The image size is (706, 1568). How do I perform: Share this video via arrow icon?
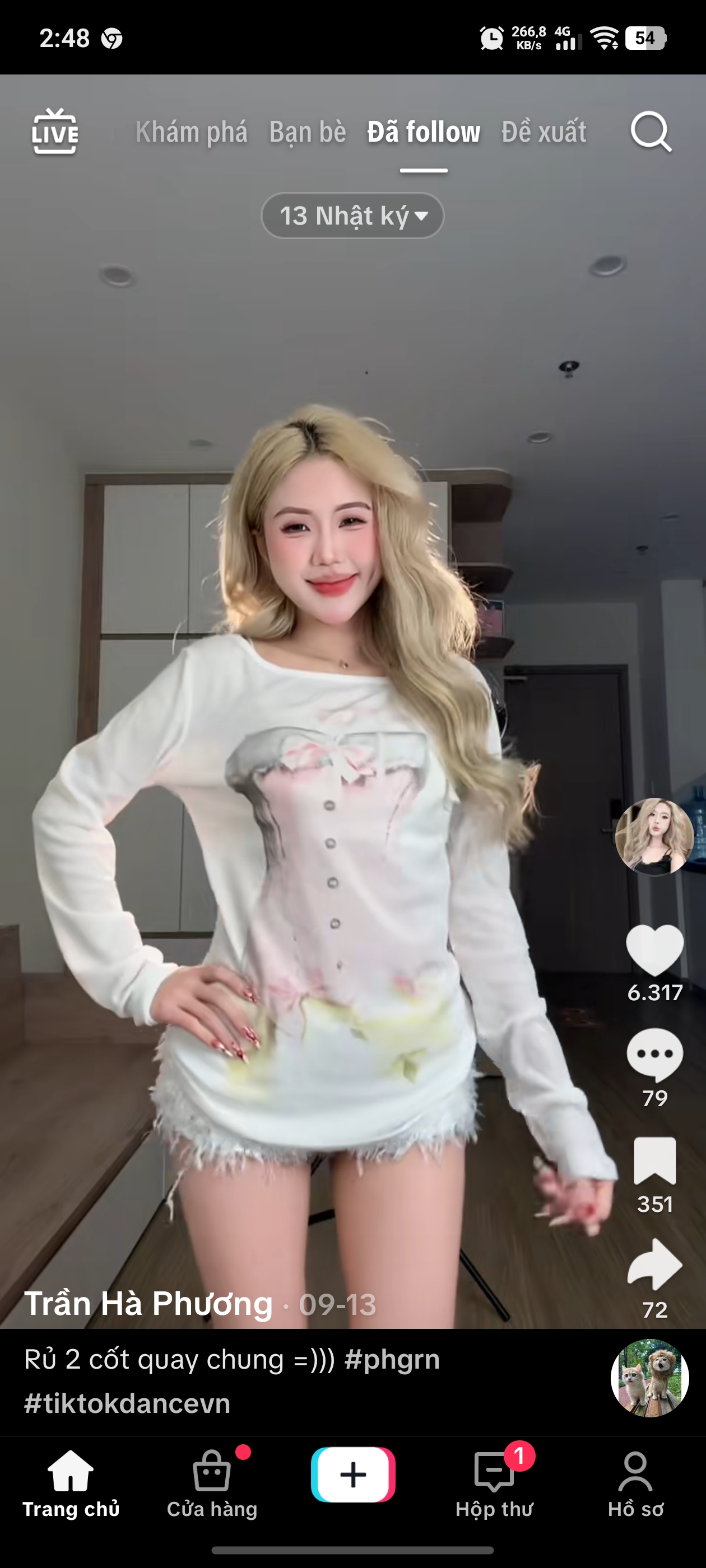coord(655,1266)
